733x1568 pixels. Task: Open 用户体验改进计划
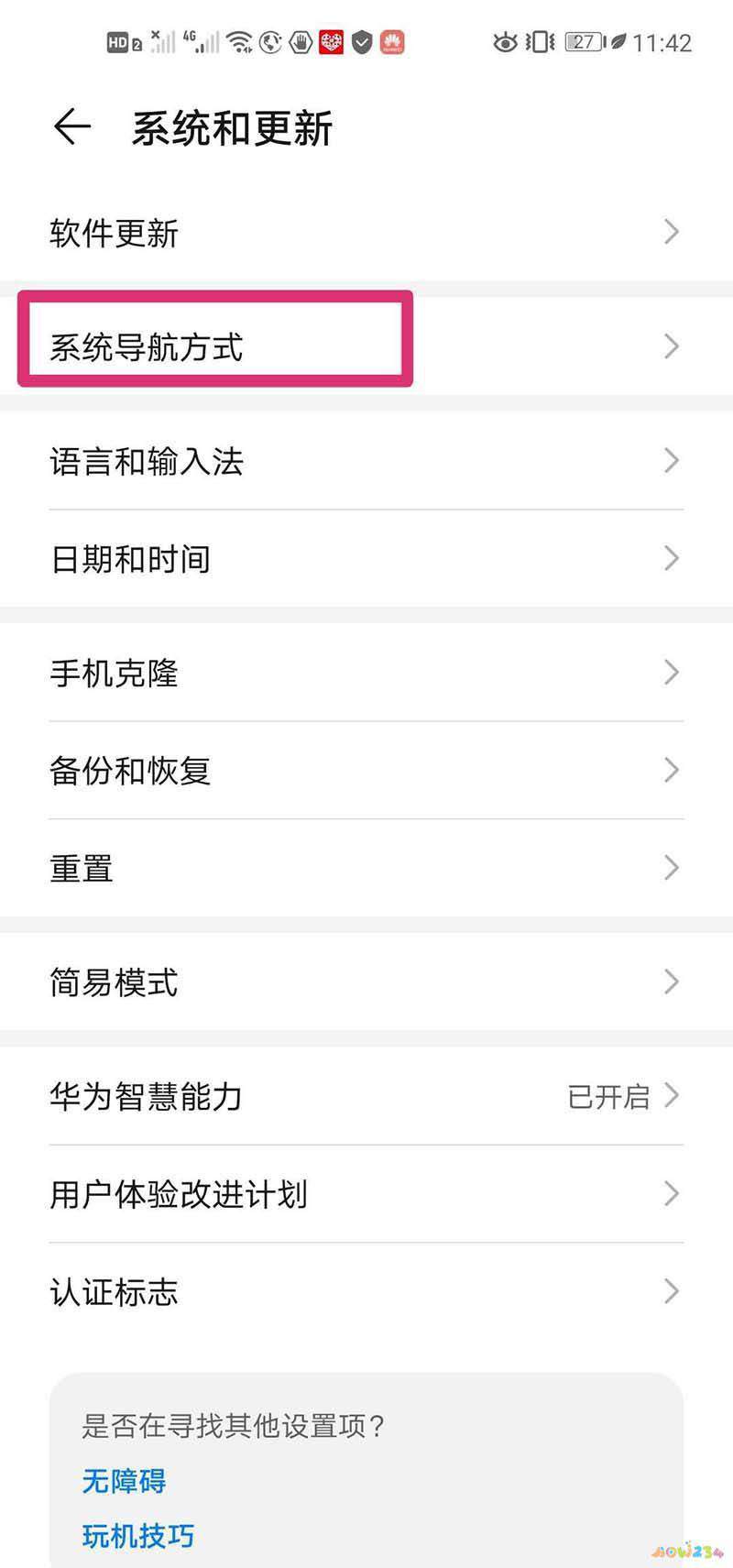pyautogui.click(x=366, y=1194)
